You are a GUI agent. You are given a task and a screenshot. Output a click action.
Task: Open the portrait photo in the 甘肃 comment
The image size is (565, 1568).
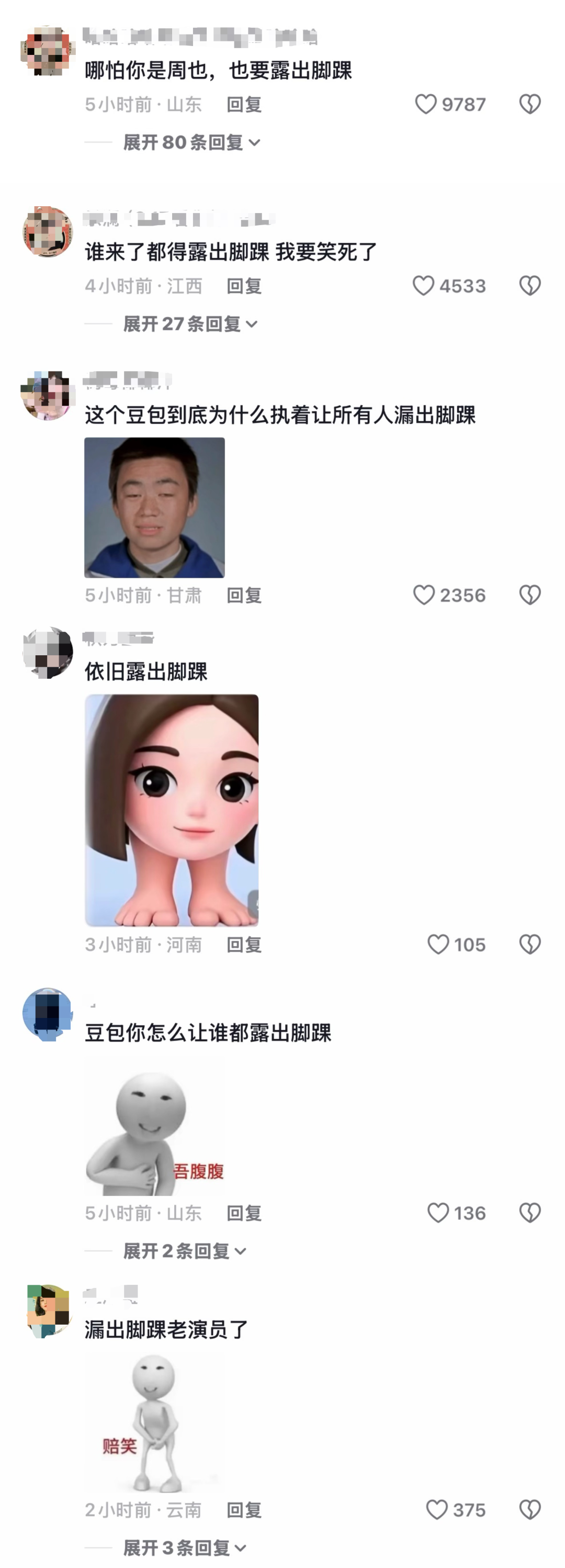154,507
